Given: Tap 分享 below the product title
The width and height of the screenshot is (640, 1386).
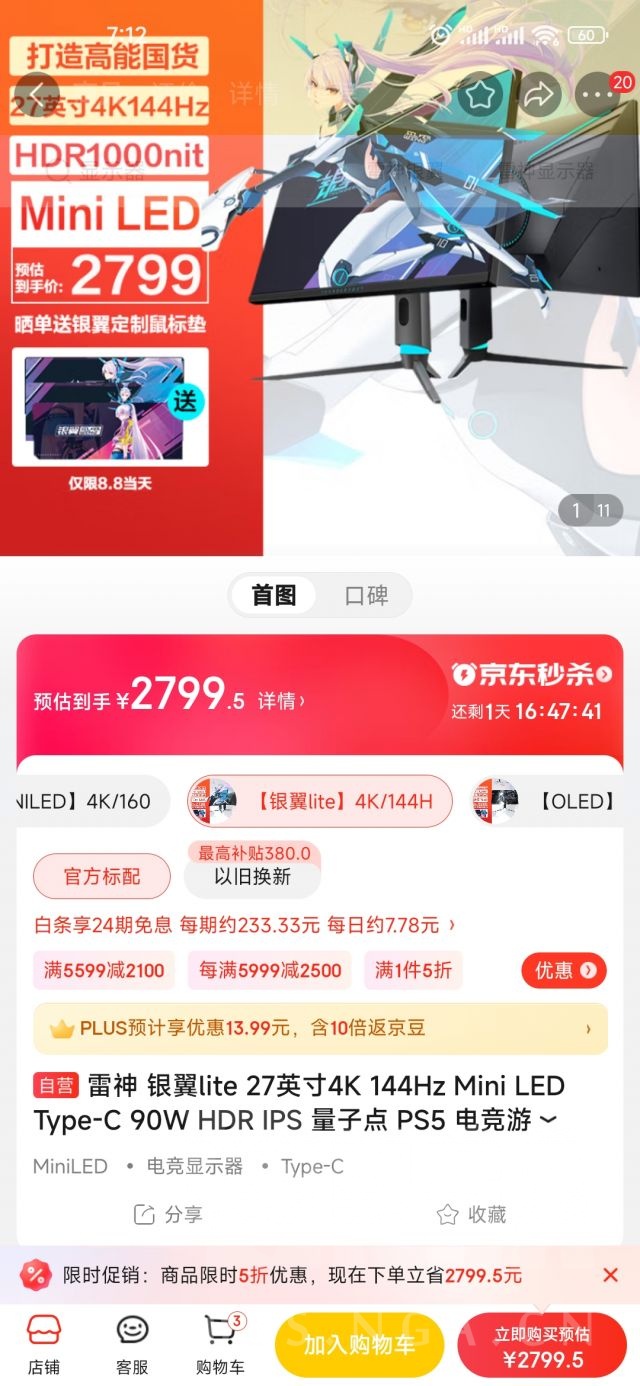Looking at the screenshot, I should (168, 1214).
